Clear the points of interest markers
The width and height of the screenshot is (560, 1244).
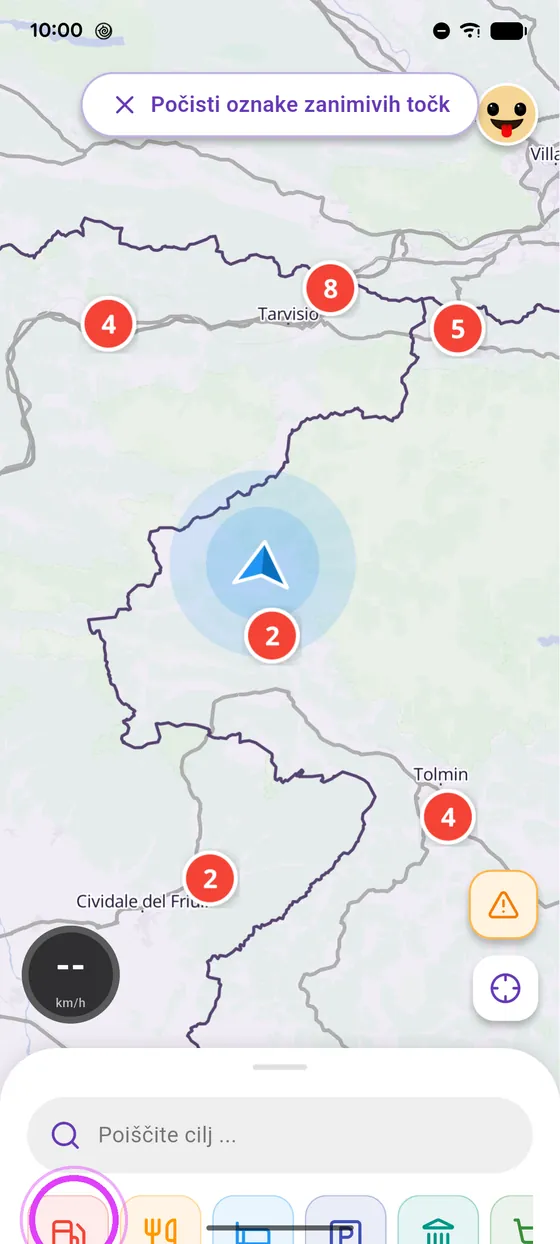(x=279, y=104)
